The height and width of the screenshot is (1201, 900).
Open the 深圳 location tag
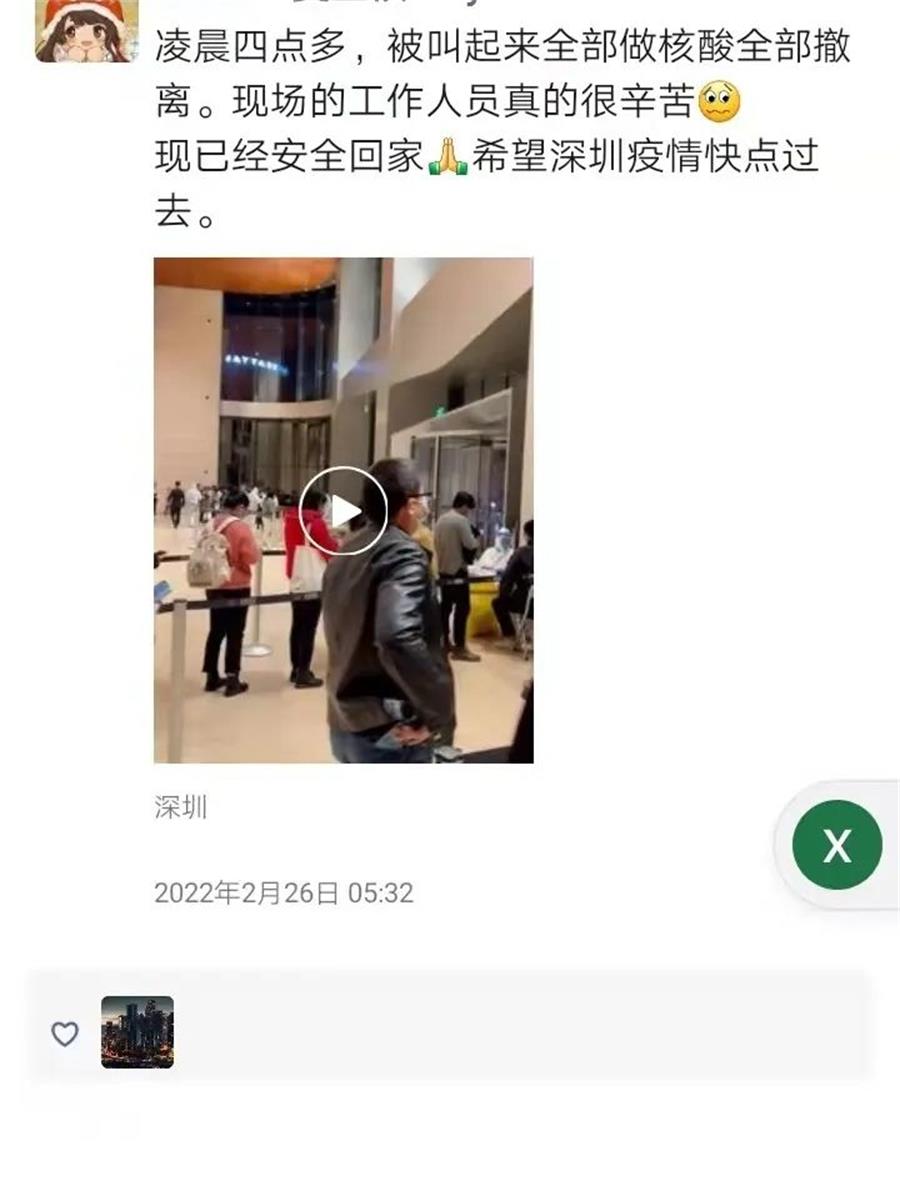[x=181, y=807]
